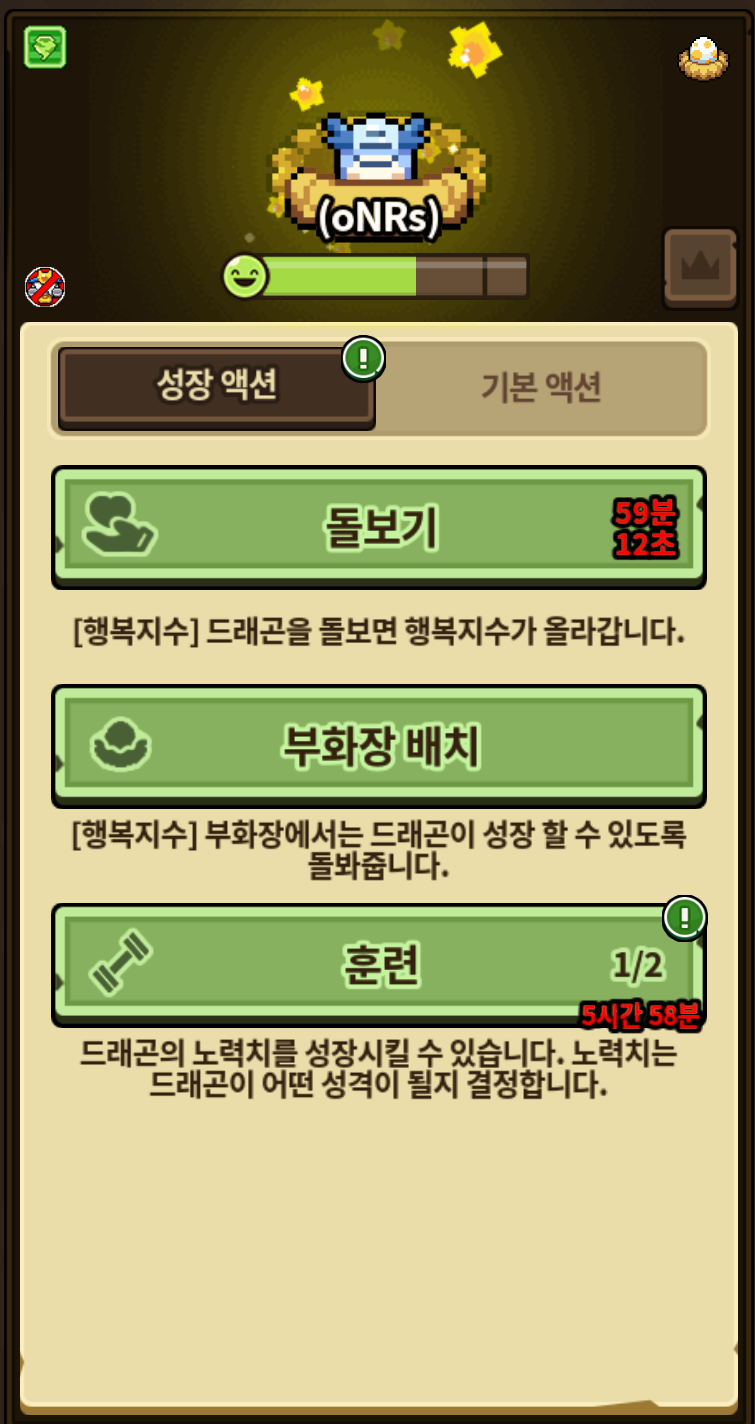The image size is (755, 1424).
Task: Tap the crown button
Action: point(700,267)
